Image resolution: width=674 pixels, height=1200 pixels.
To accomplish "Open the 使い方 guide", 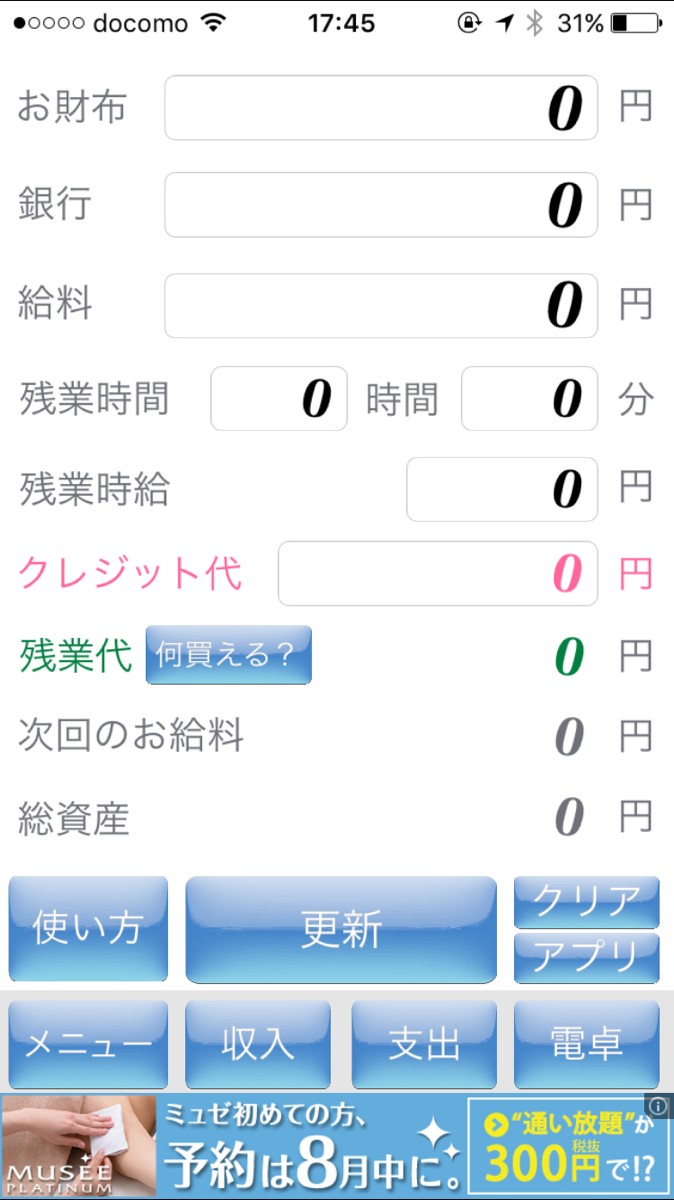I will click(x=88, y=929).
